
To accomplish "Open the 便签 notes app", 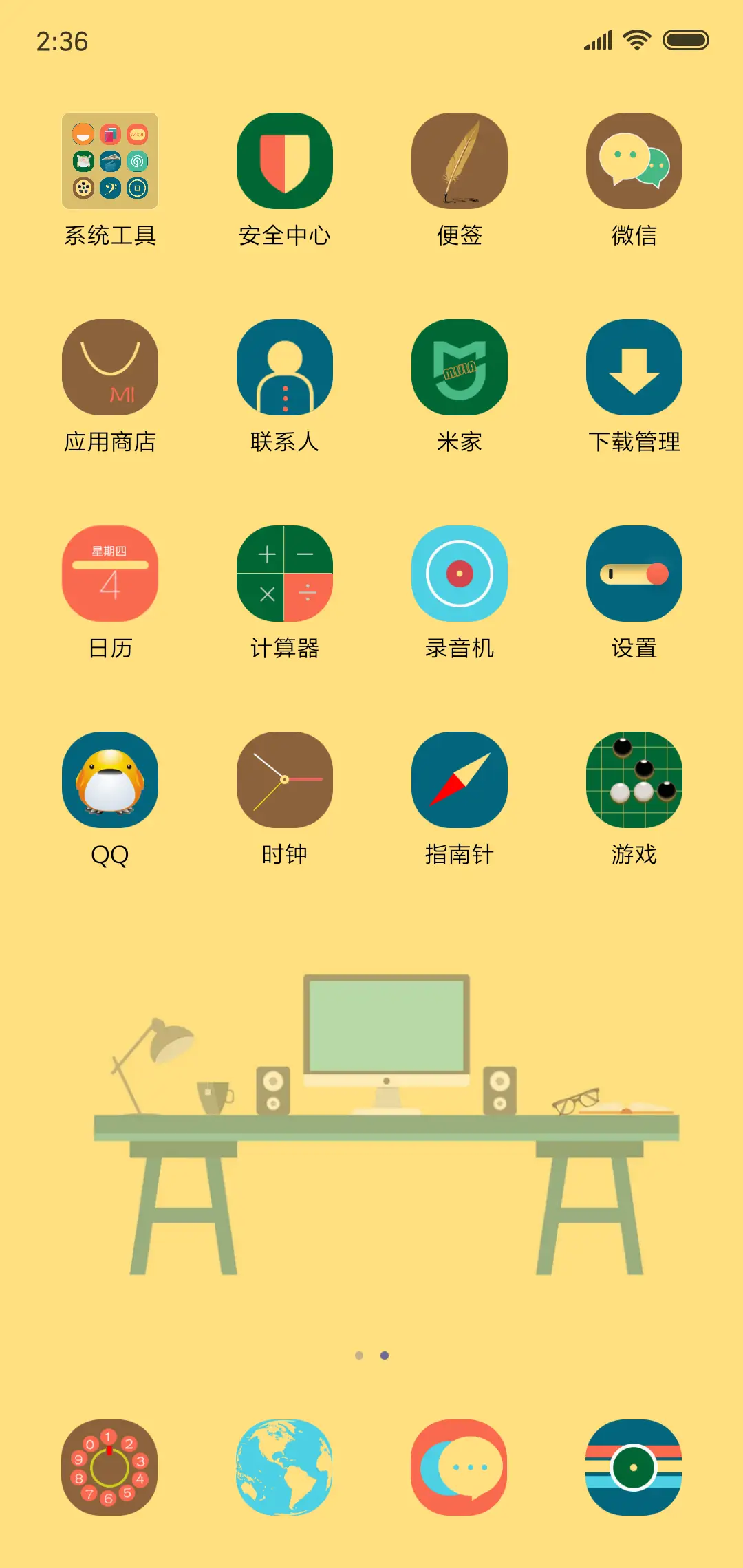I will 460,160.
